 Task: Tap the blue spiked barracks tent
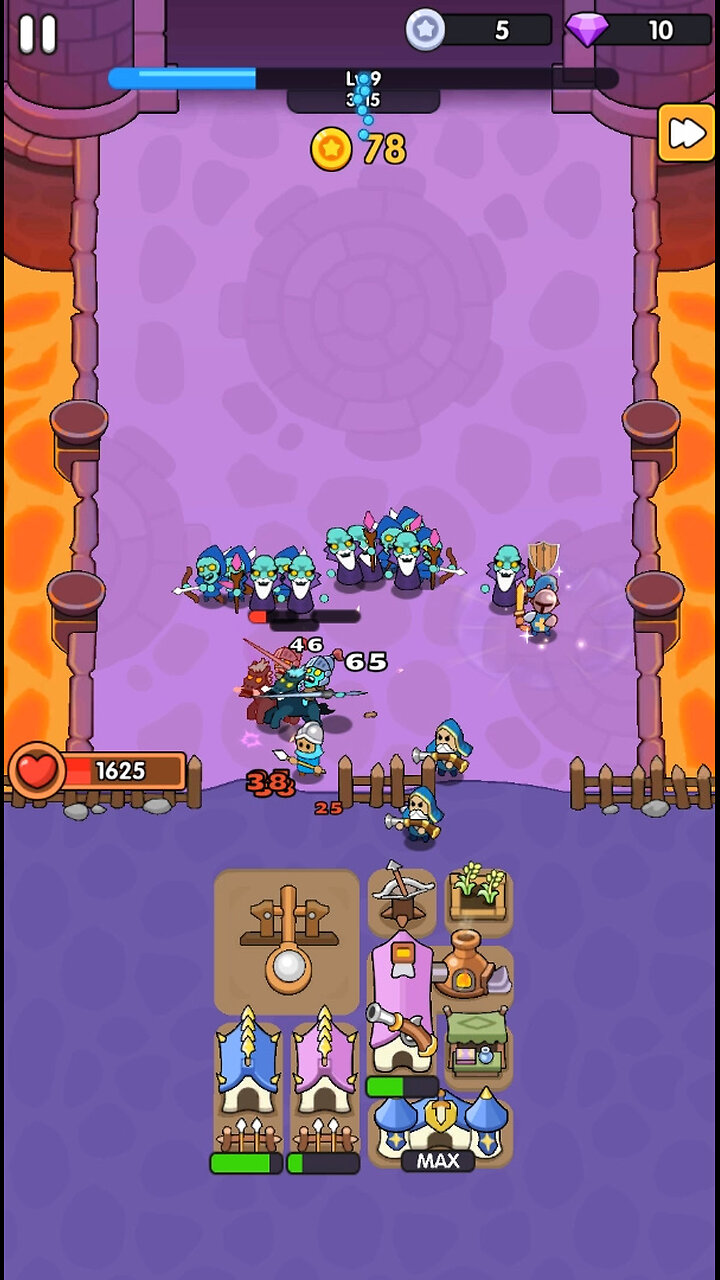click(248, 1082)
